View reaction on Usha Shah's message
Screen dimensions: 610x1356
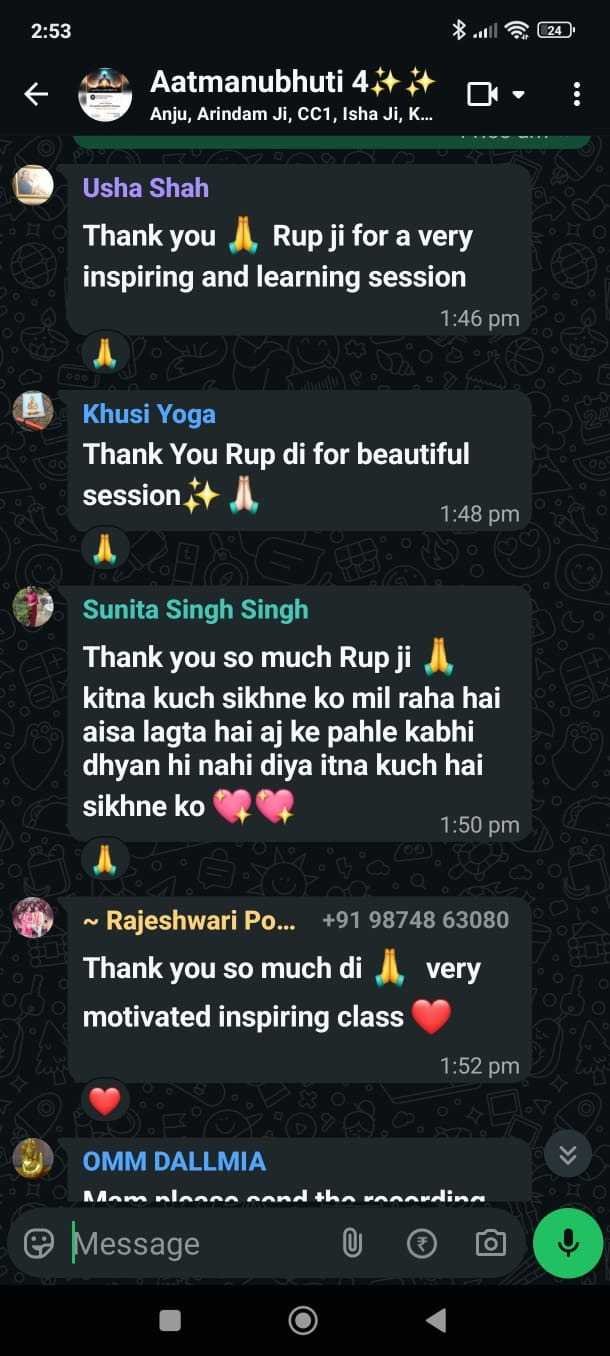pos(105,352)
